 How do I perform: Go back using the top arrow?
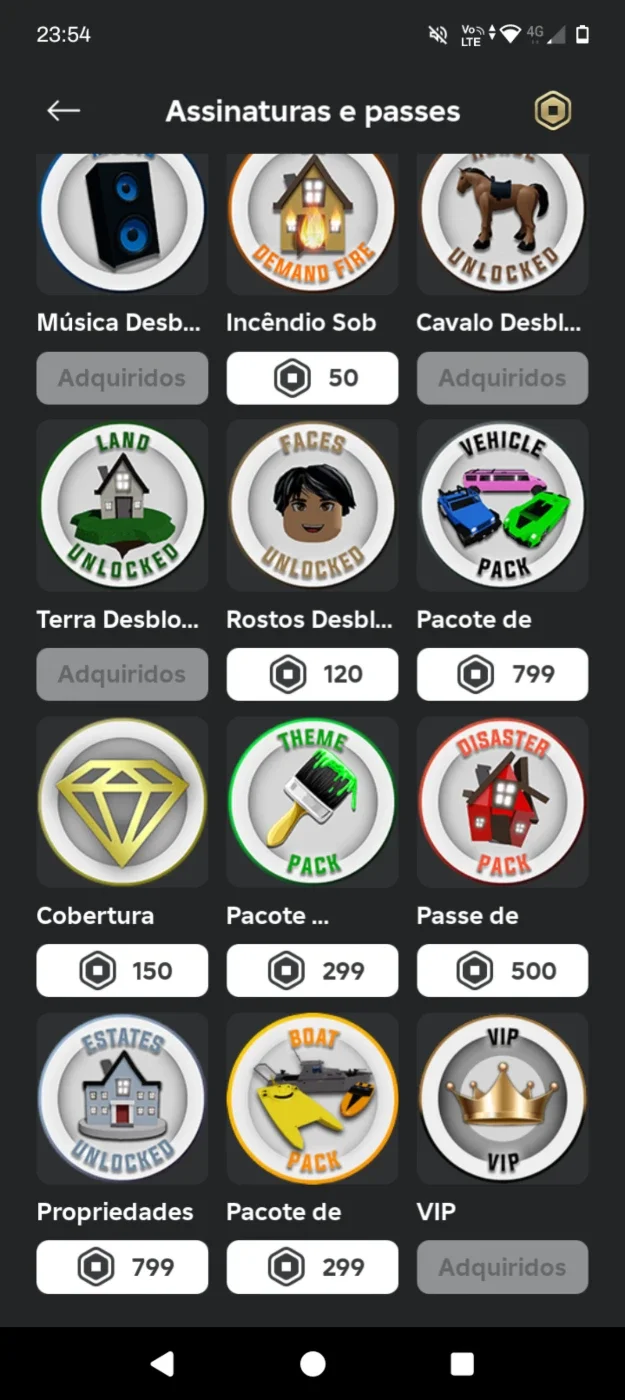[63, 111]
